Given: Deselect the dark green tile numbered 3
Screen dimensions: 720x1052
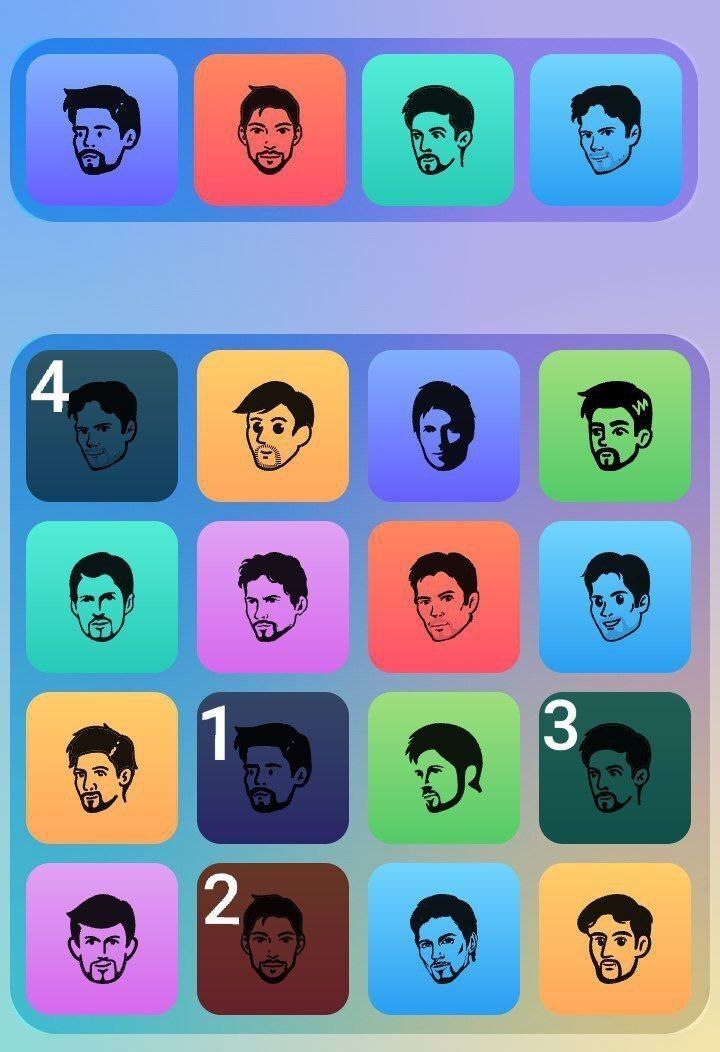Looking at the screenshot, I should coord(614,768).
